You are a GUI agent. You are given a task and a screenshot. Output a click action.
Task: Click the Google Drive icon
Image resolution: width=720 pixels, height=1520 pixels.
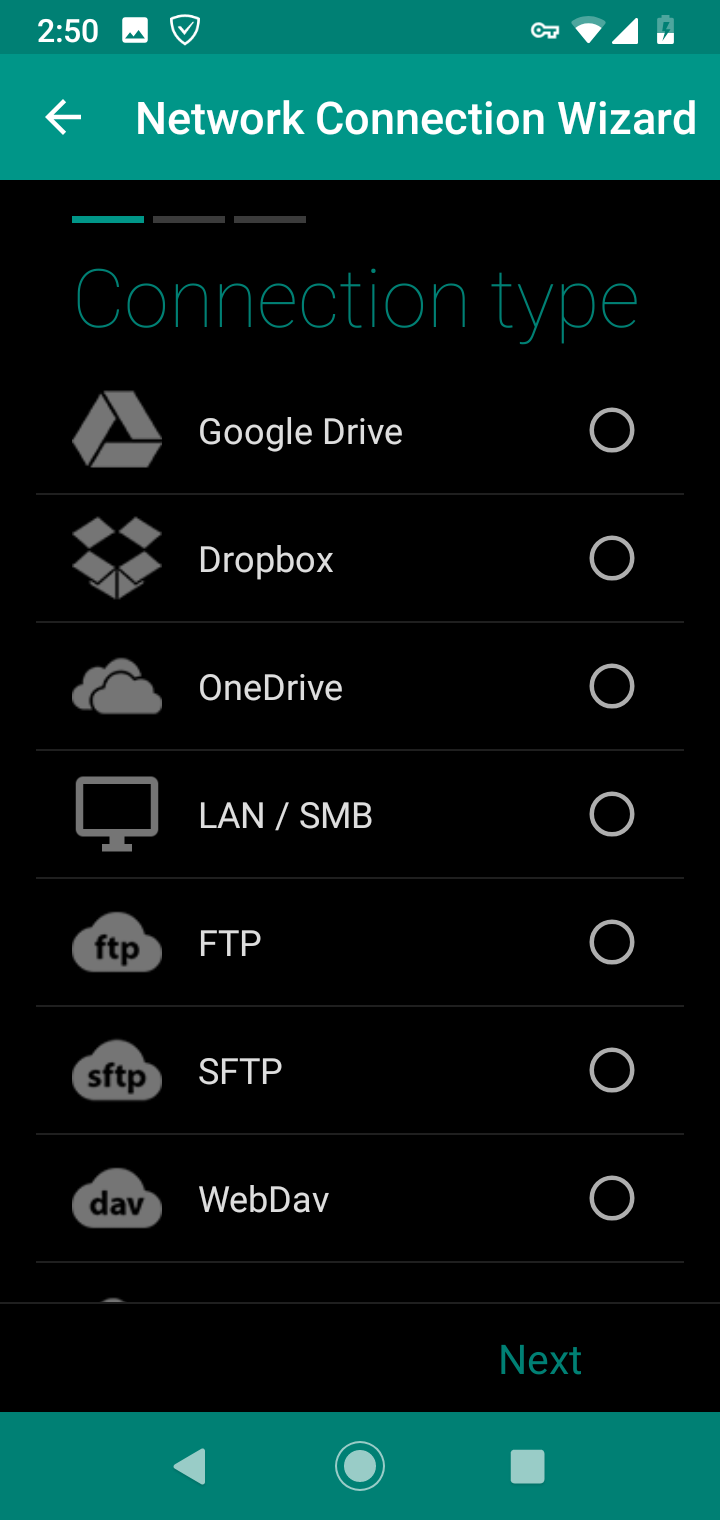[117, 430]
